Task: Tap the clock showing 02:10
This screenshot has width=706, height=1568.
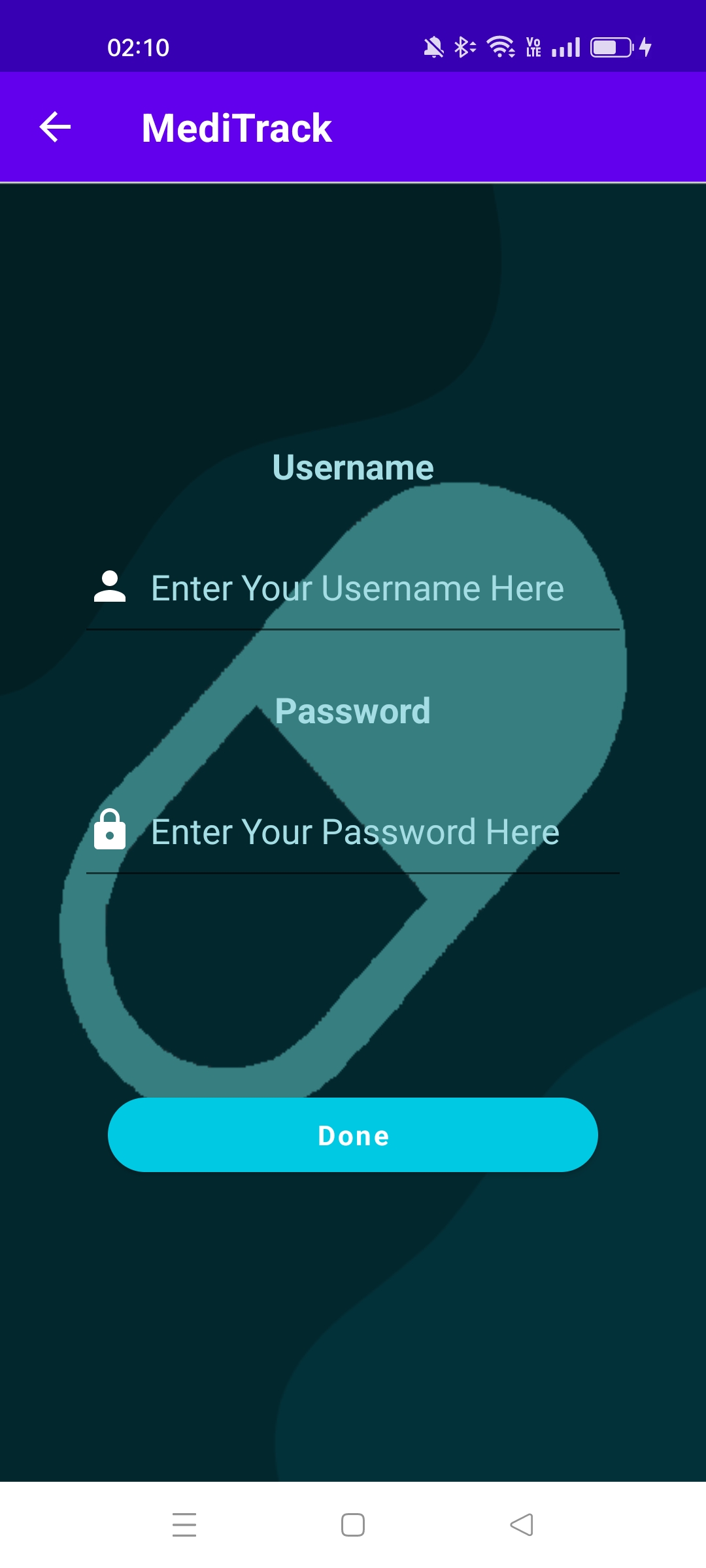Action: [139, 47]
